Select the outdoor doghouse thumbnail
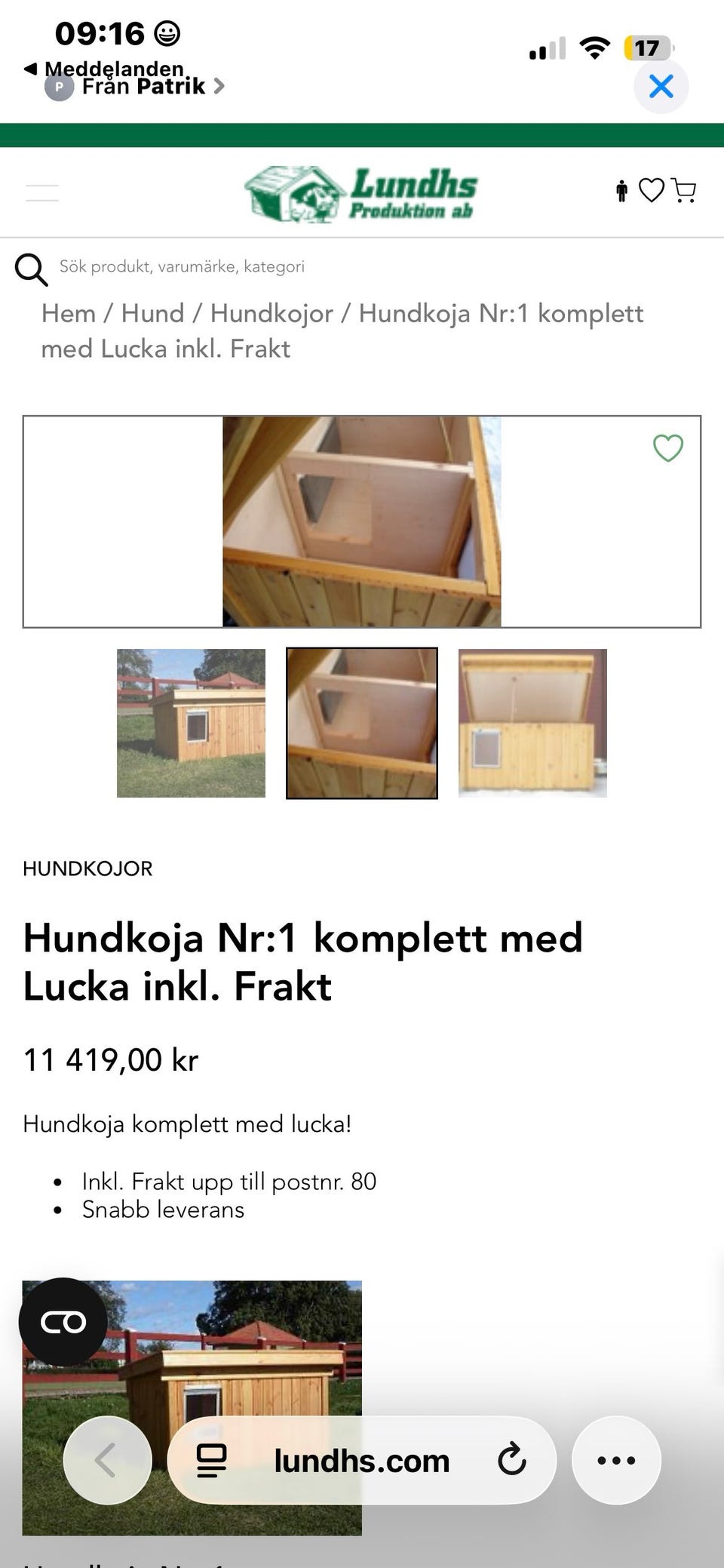This screenshot has width=724, height=1568. (x=191, y=723)
